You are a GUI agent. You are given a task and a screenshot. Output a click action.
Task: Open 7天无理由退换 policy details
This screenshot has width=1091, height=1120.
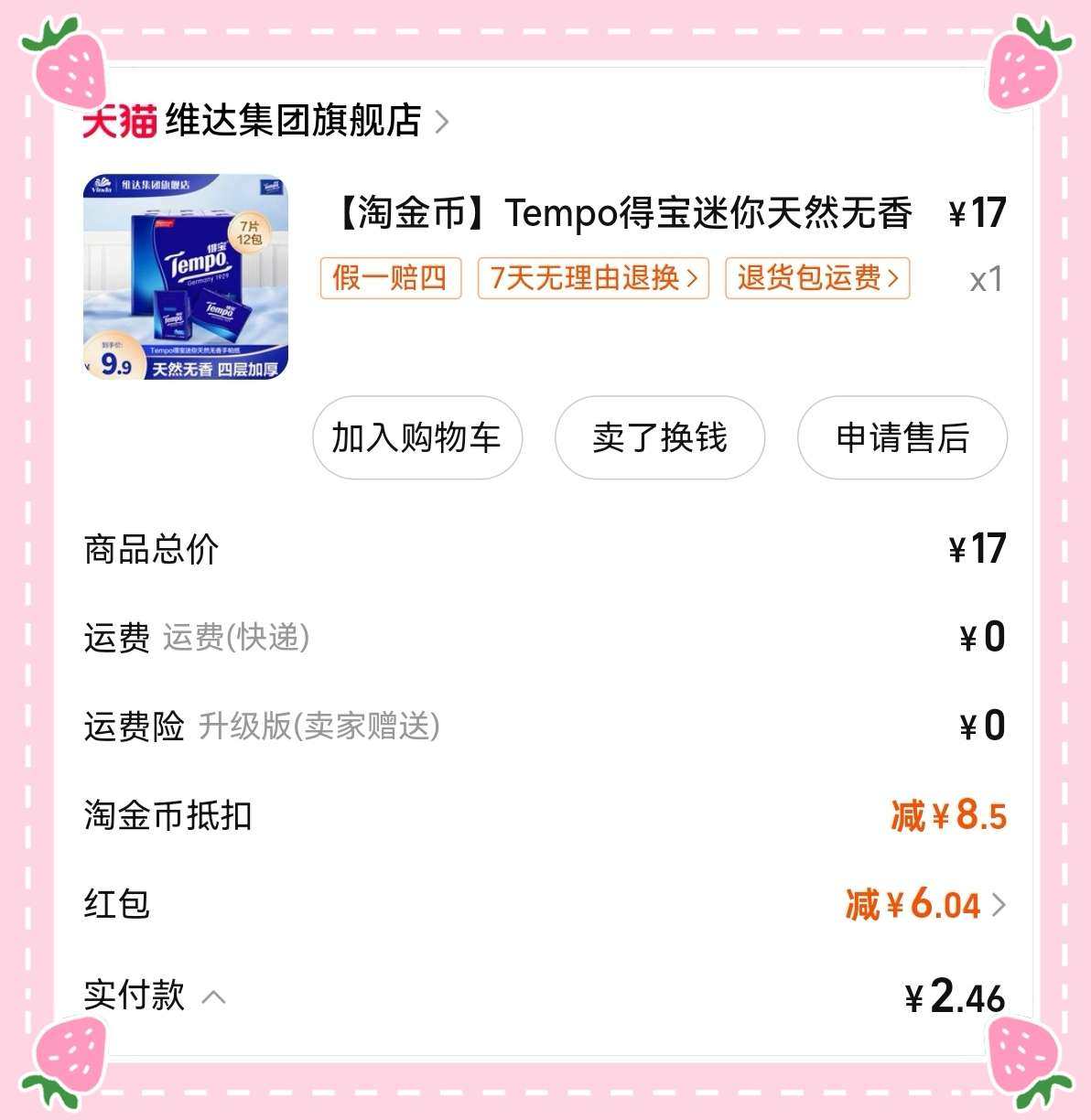[x=590, y=279]
